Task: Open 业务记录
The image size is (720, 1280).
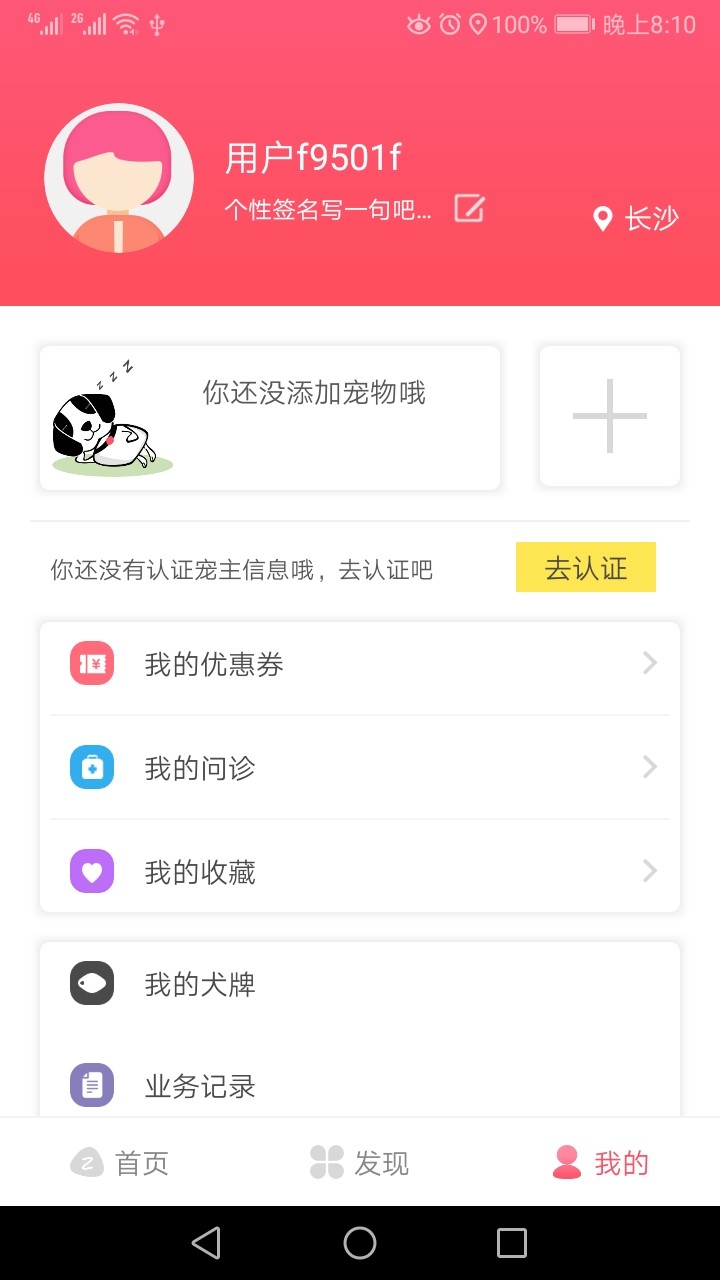Action: pyautogui.click(x=360, y=1086)
